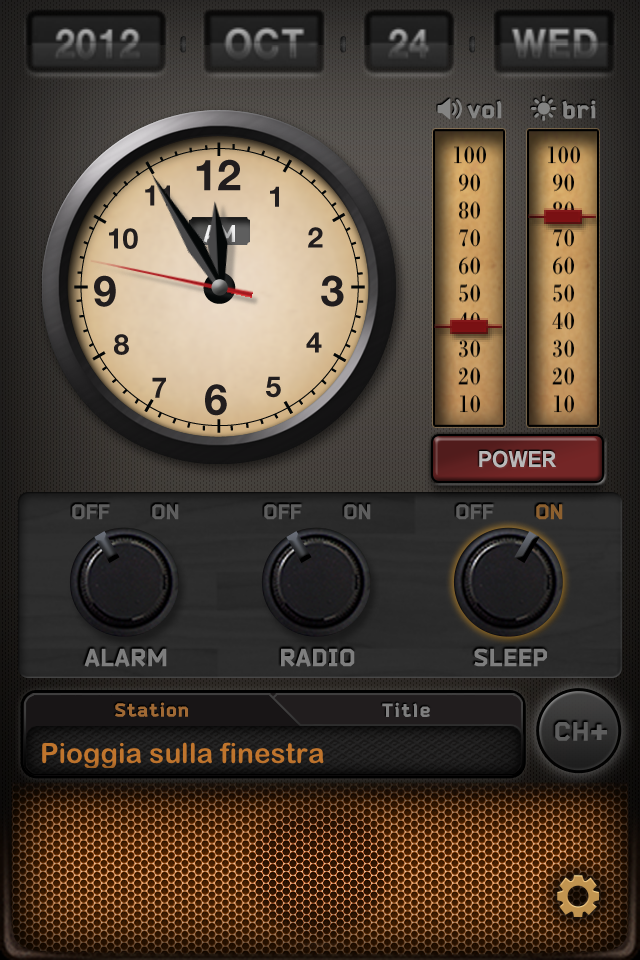Switch the RADIO knob on
640x960 pixels.
pyautogui.click(x=316, y=582)
